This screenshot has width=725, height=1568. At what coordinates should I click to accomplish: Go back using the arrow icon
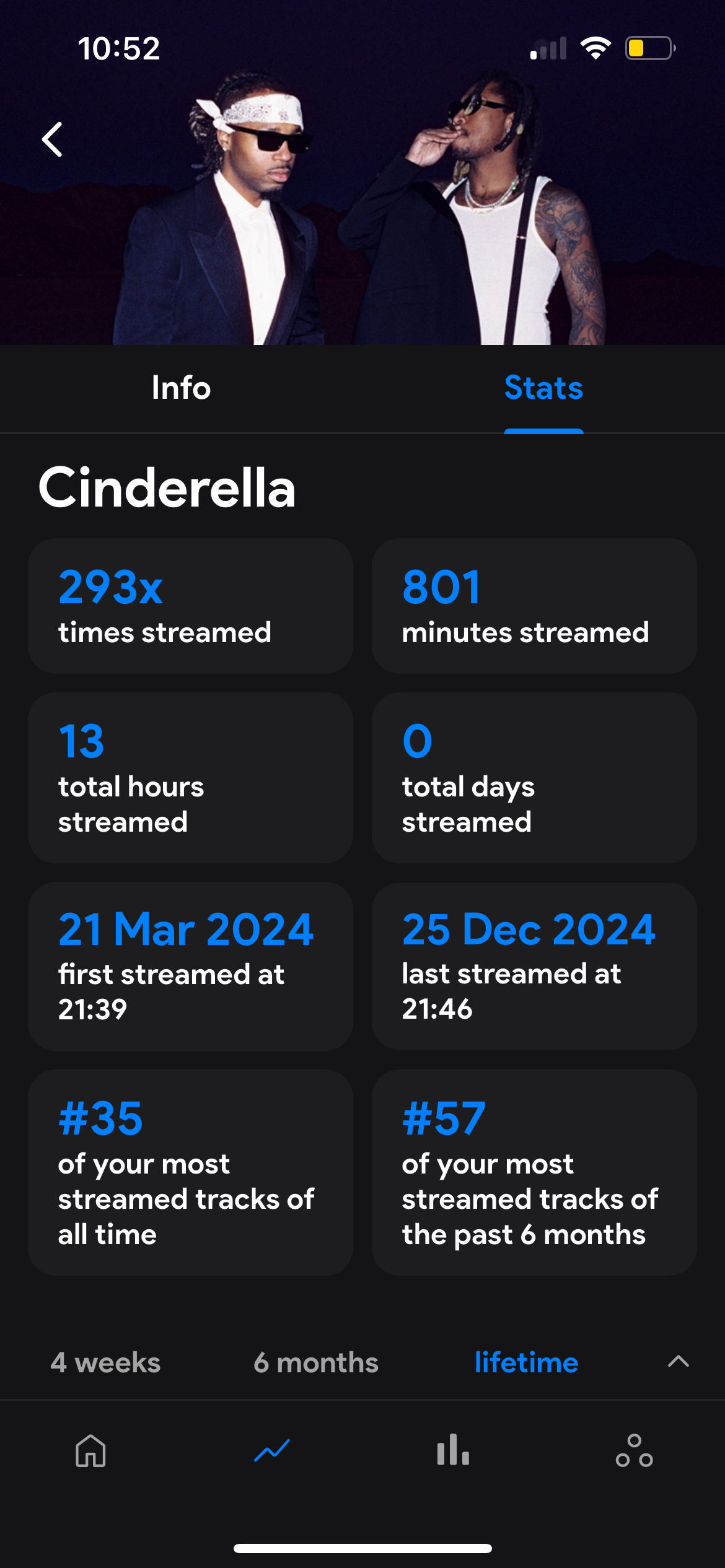pos(53,139)
